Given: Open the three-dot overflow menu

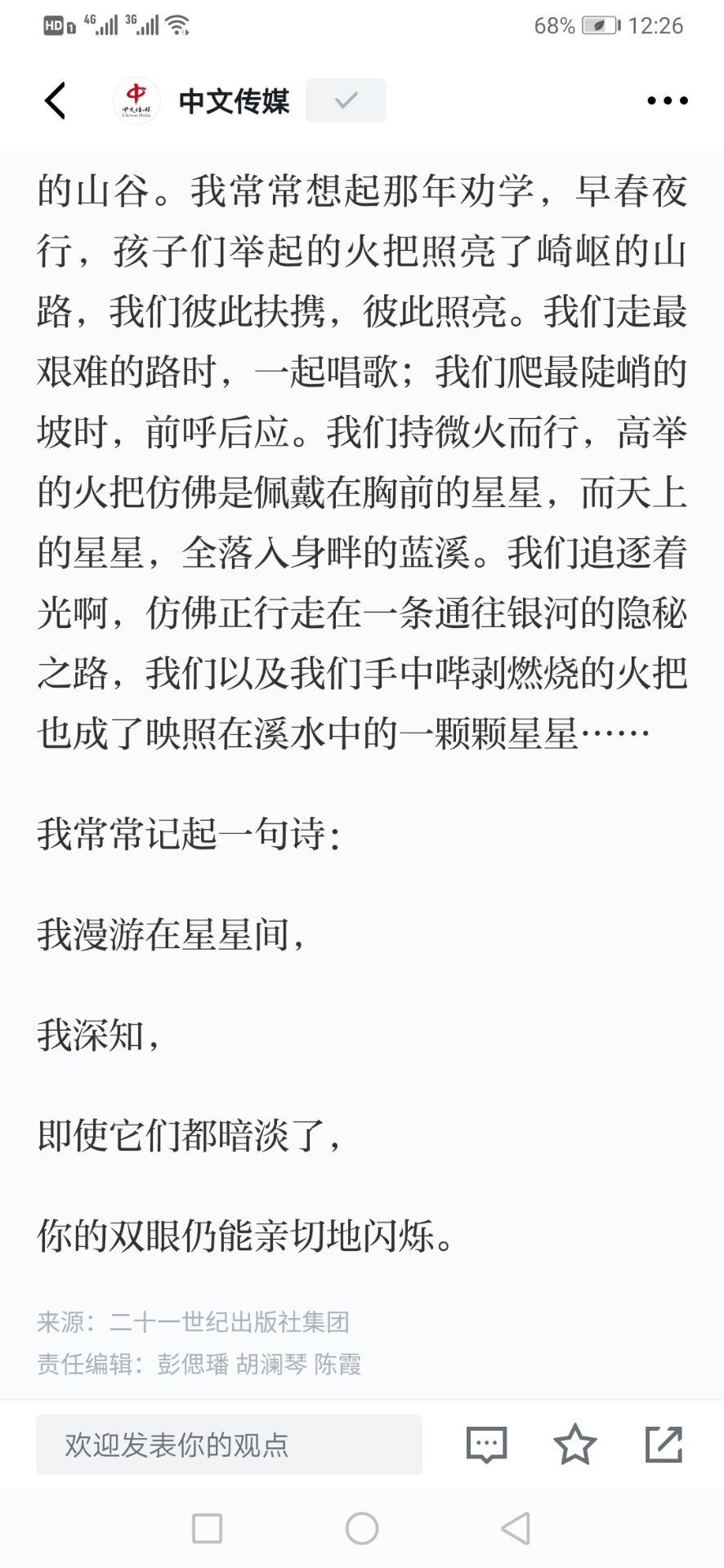Looking at the screenshot, I should click(x=668, y=100).
